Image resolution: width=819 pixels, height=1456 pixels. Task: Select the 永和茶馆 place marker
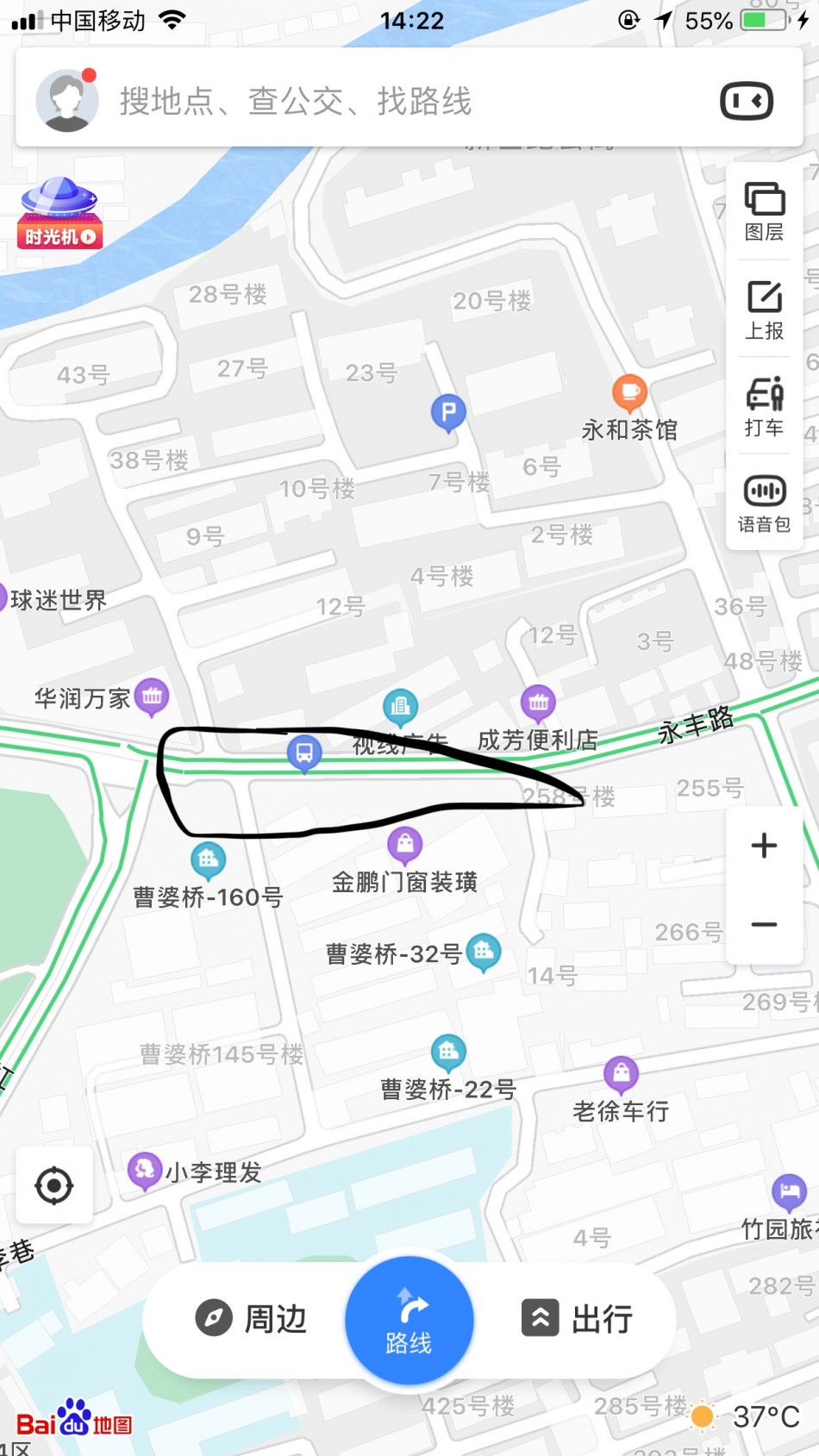pyautogui.click(x=629, y=393)
